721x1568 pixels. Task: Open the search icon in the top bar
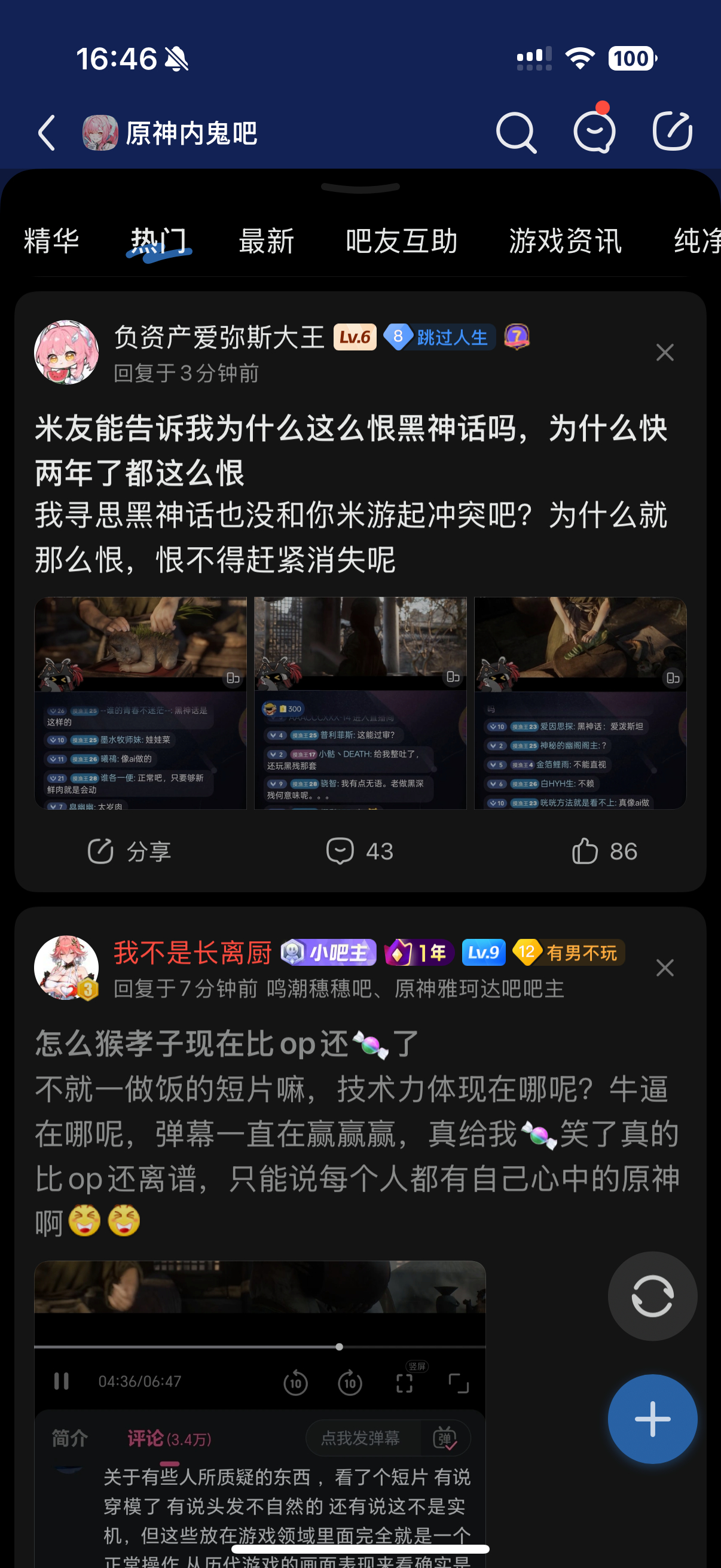click(516, 132)
